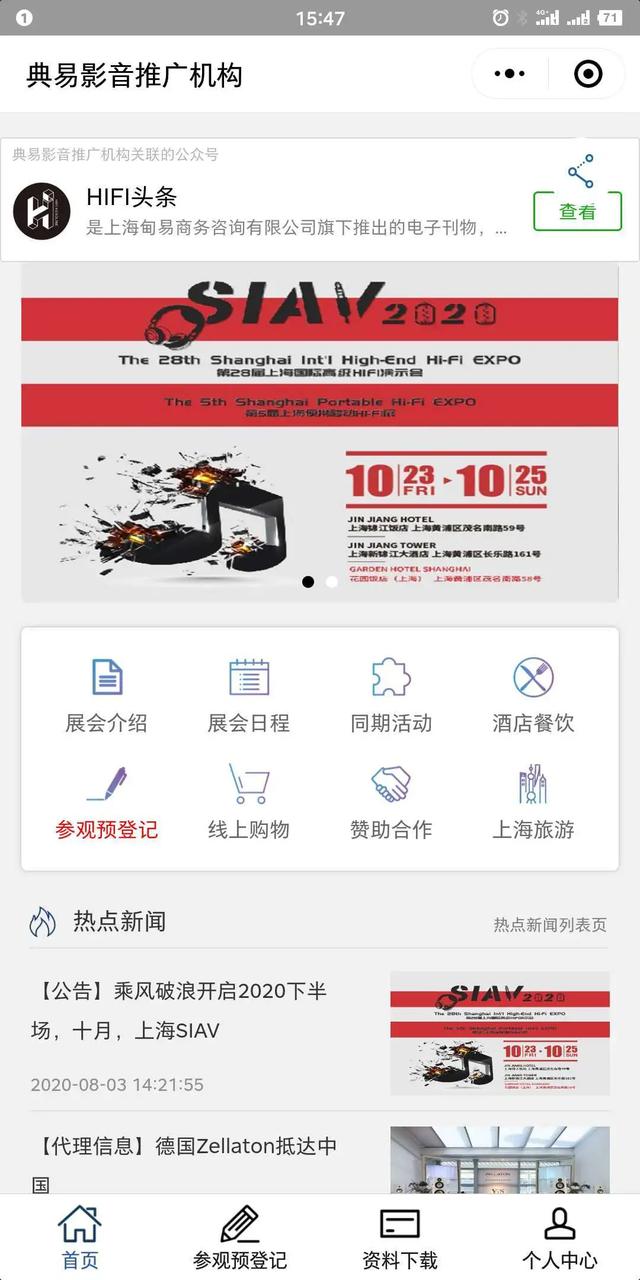Open the SIAV 2020 expo banner

pos(320,432)
